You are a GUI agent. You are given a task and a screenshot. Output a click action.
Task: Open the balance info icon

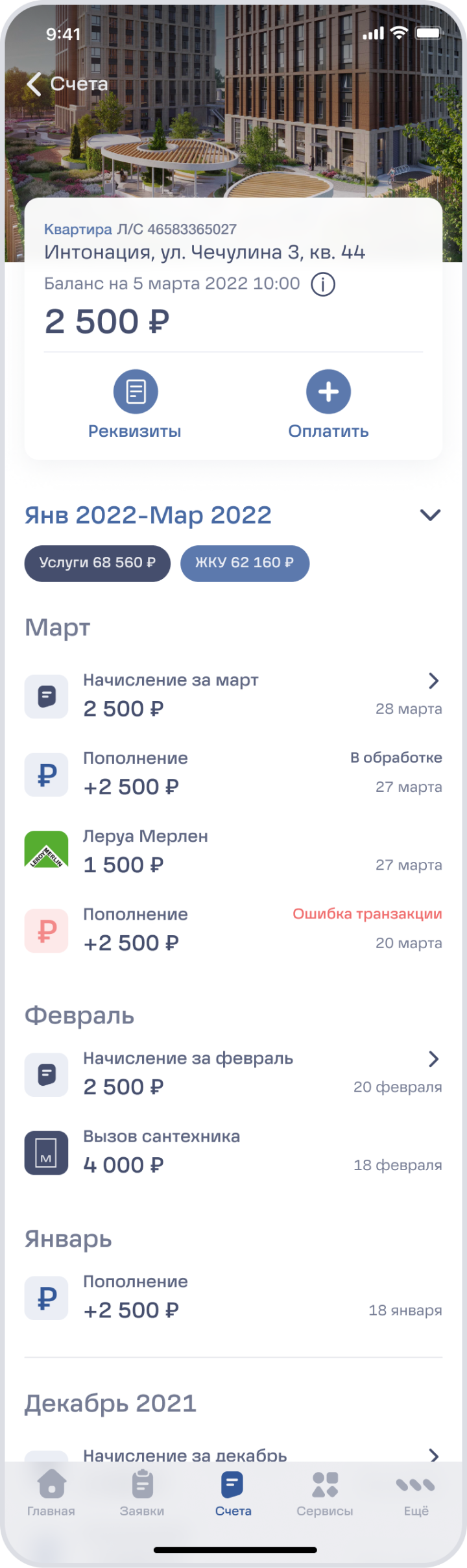click(x=323, y=284)
